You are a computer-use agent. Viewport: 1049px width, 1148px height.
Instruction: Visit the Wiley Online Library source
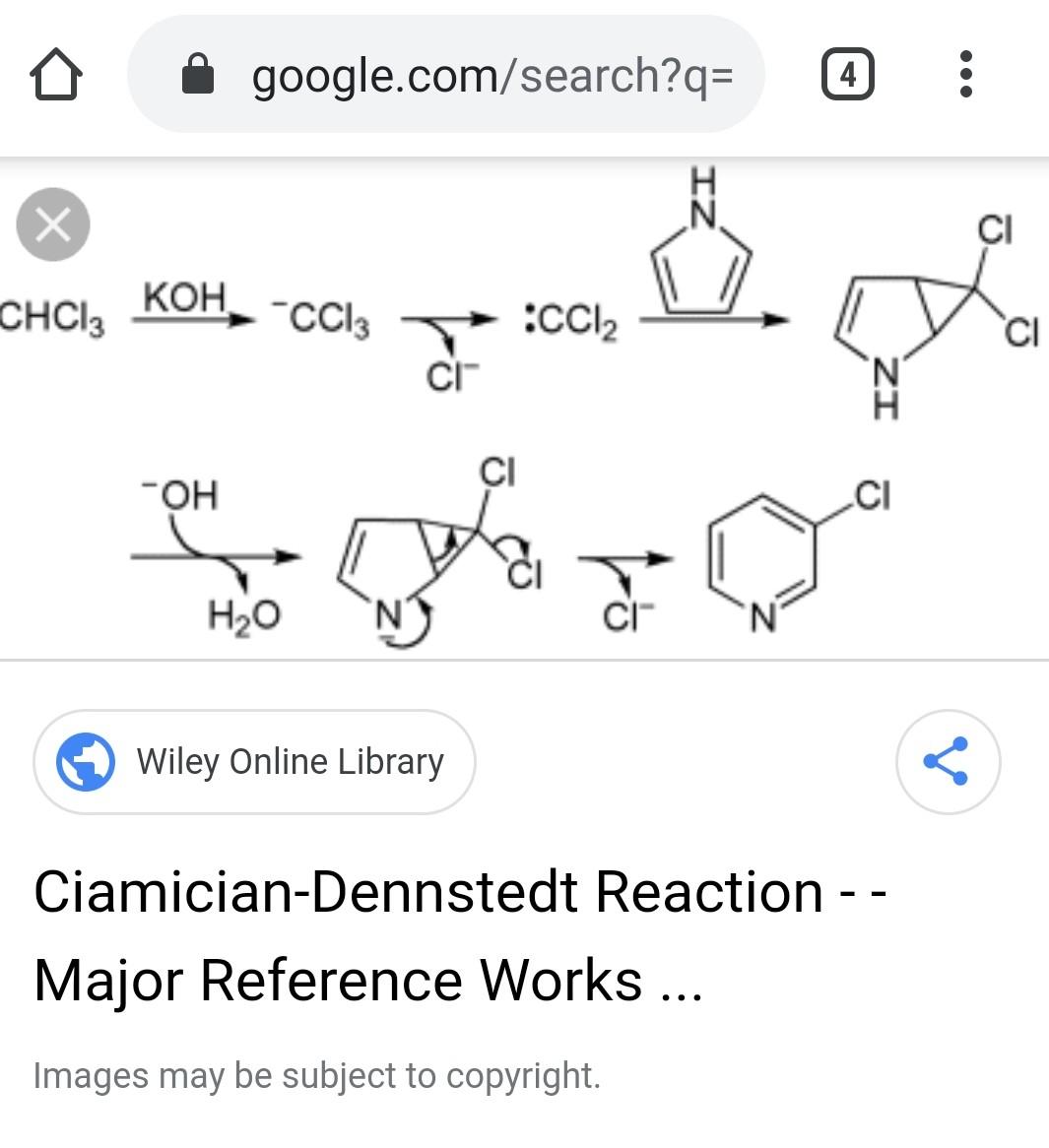(254, 762)
